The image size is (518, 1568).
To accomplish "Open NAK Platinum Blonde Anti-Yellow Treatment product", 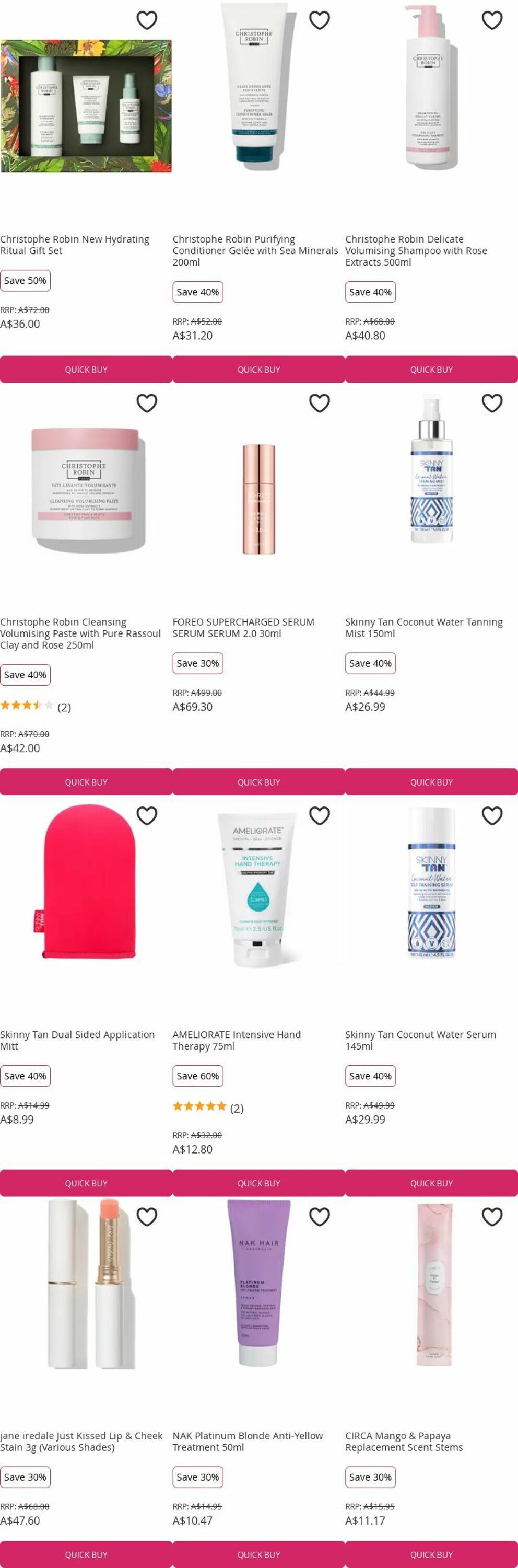I will point(248,1442).
